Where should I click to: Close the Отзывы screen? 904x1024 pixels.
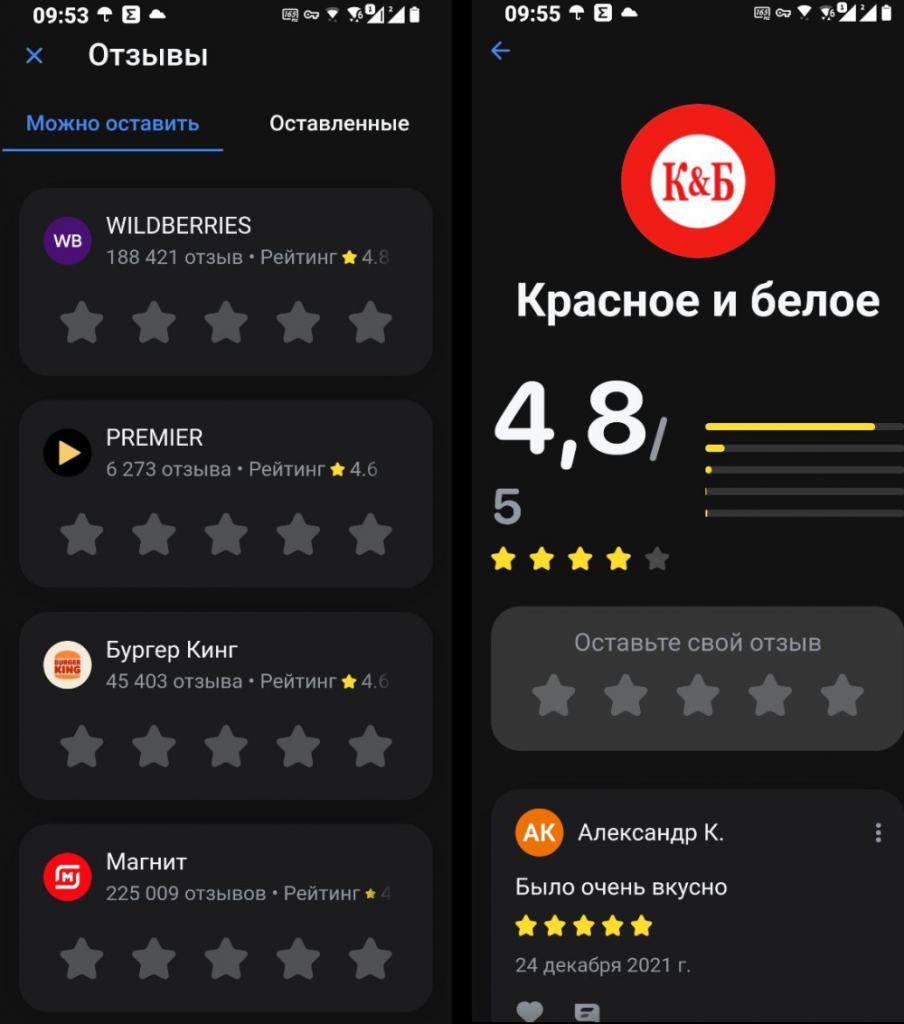click(34, 56)
